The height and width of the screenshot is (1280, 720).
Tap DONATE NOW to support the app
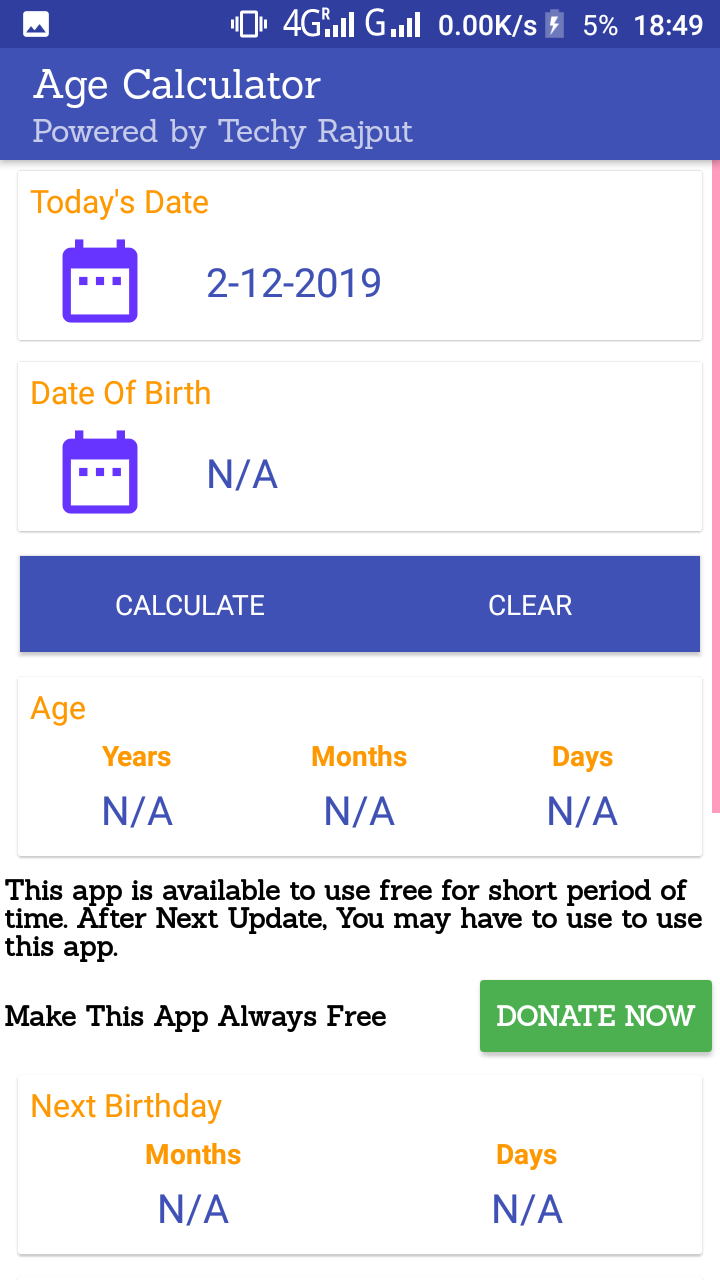tap(595, 1016)
